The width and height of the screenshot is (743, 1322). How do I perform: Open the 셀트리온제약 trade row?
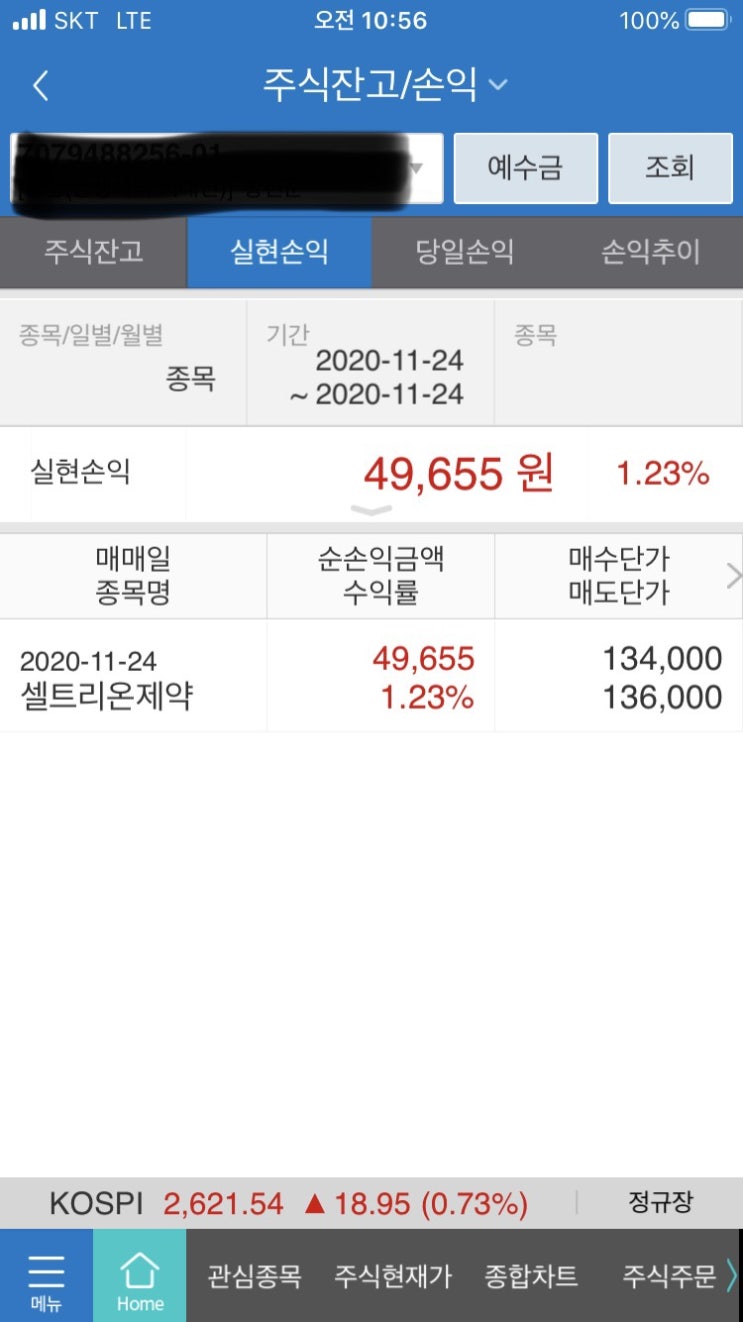(x=371, y=677)
